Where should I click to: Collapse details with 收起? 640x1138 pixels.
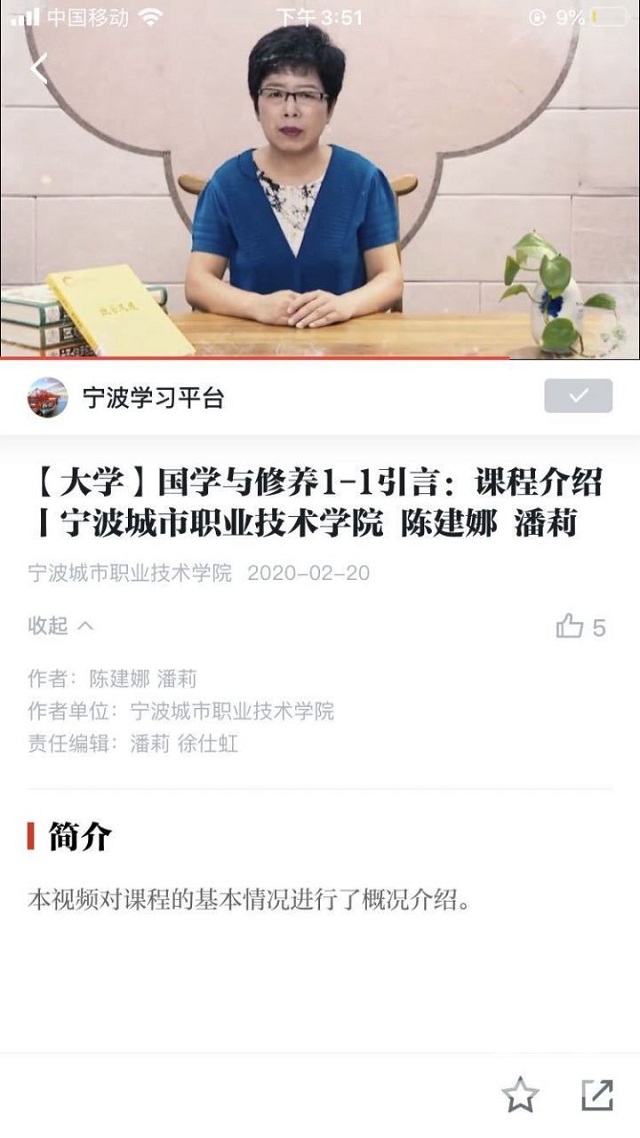coord(60,626)
